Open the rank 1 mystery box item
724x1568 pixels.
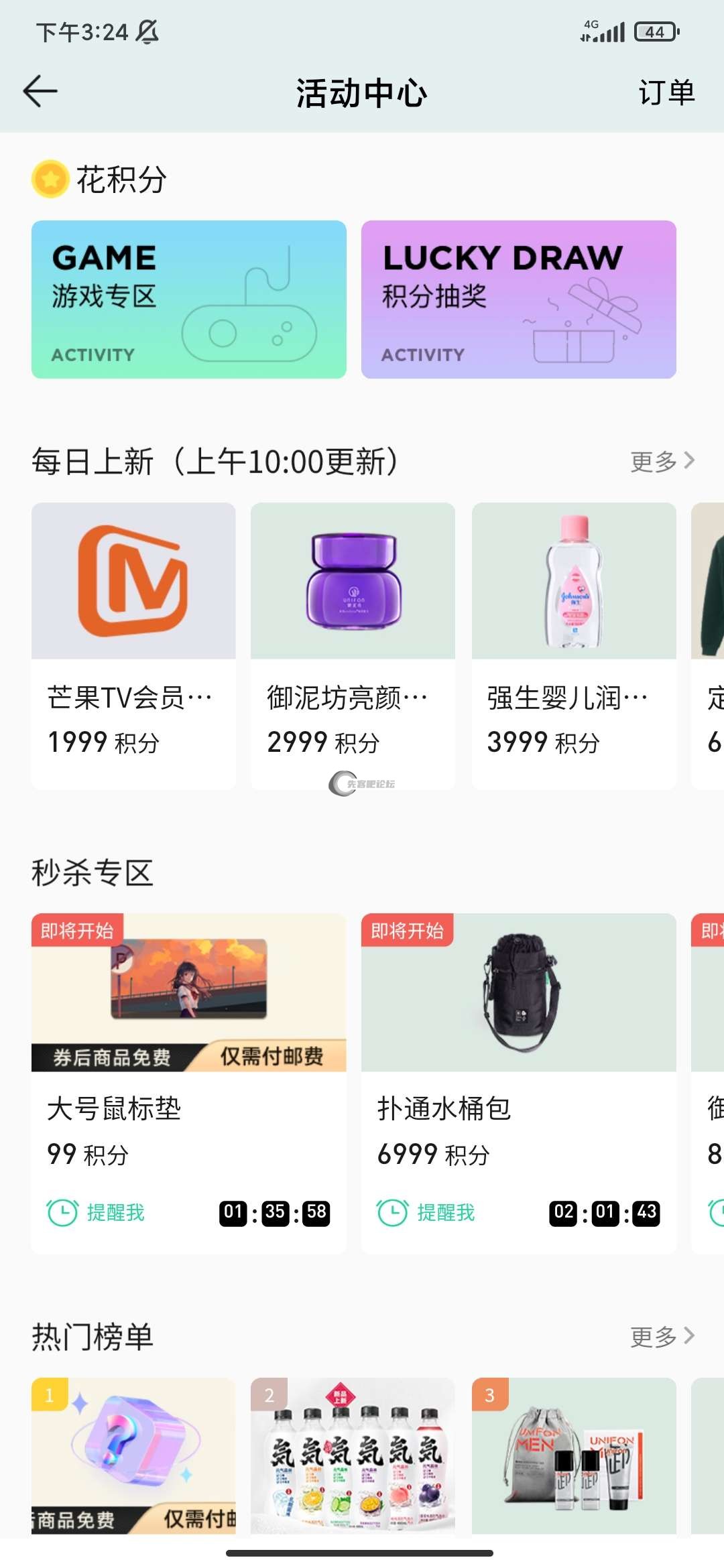click(x=133, y=1454)
